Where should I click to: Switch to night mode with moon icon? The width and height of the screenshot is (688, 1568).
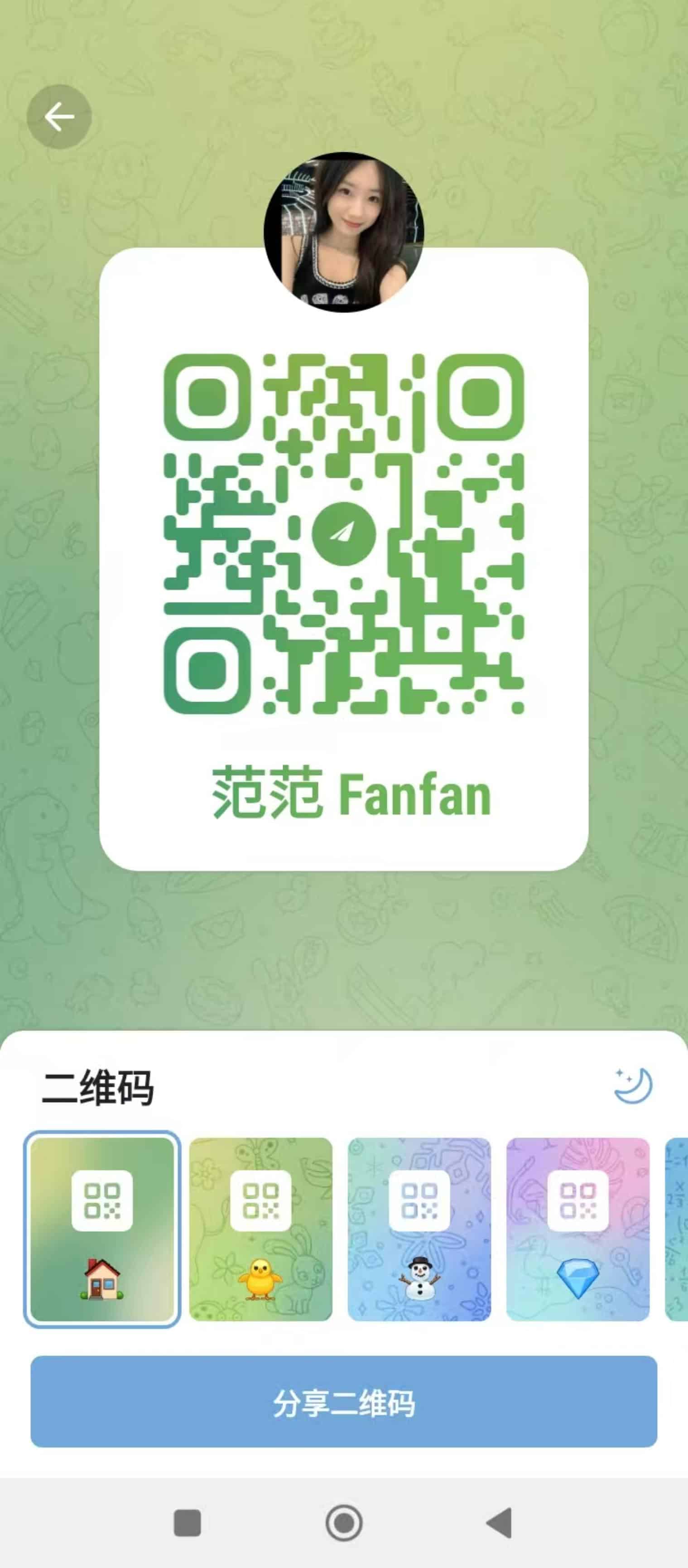(633, 1085)
